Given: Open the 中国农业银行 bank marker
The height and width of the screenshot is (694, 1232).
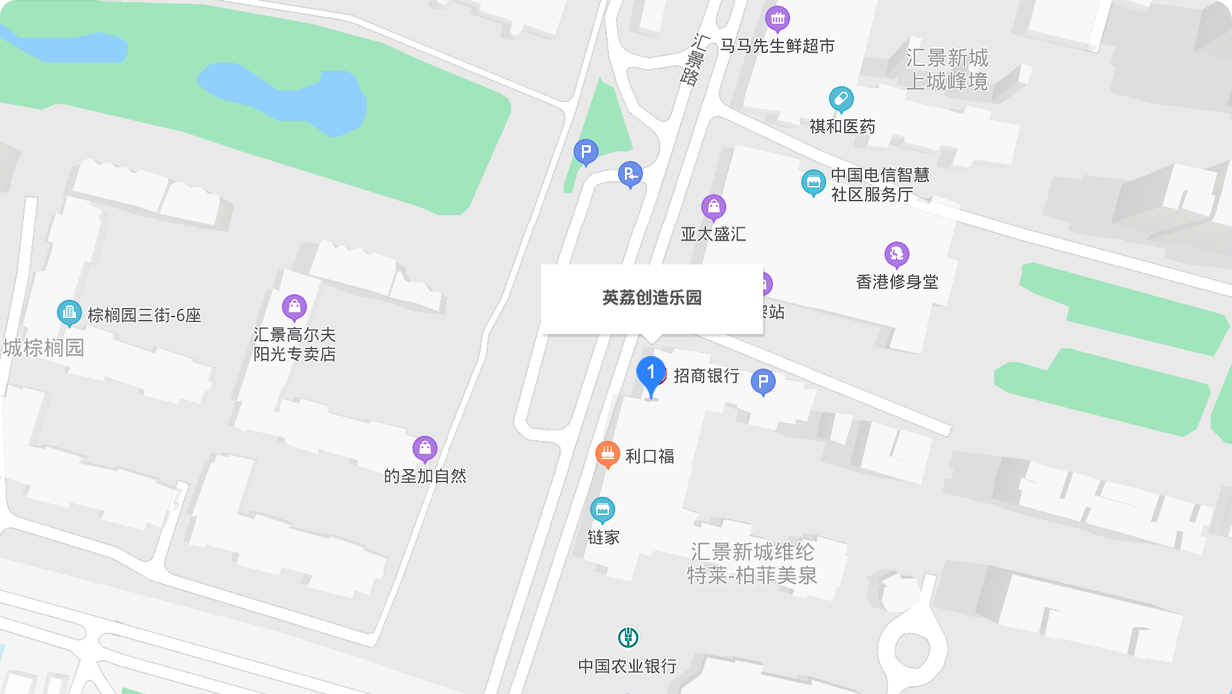Looking at the screenshot, I should pos(627,638).
